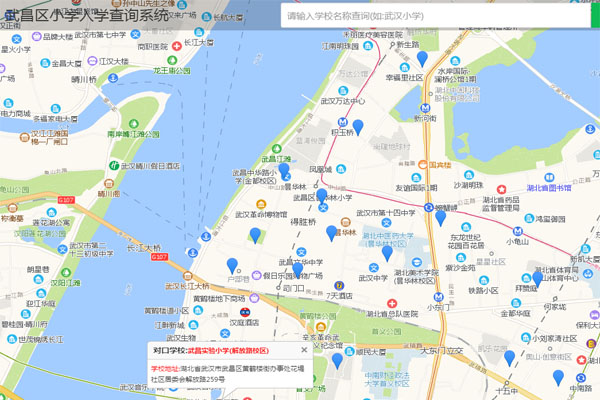Select the blue marker near 积玉桥
Screen dimensions: 600x400
pyautogui.click(x=358, y=127)
